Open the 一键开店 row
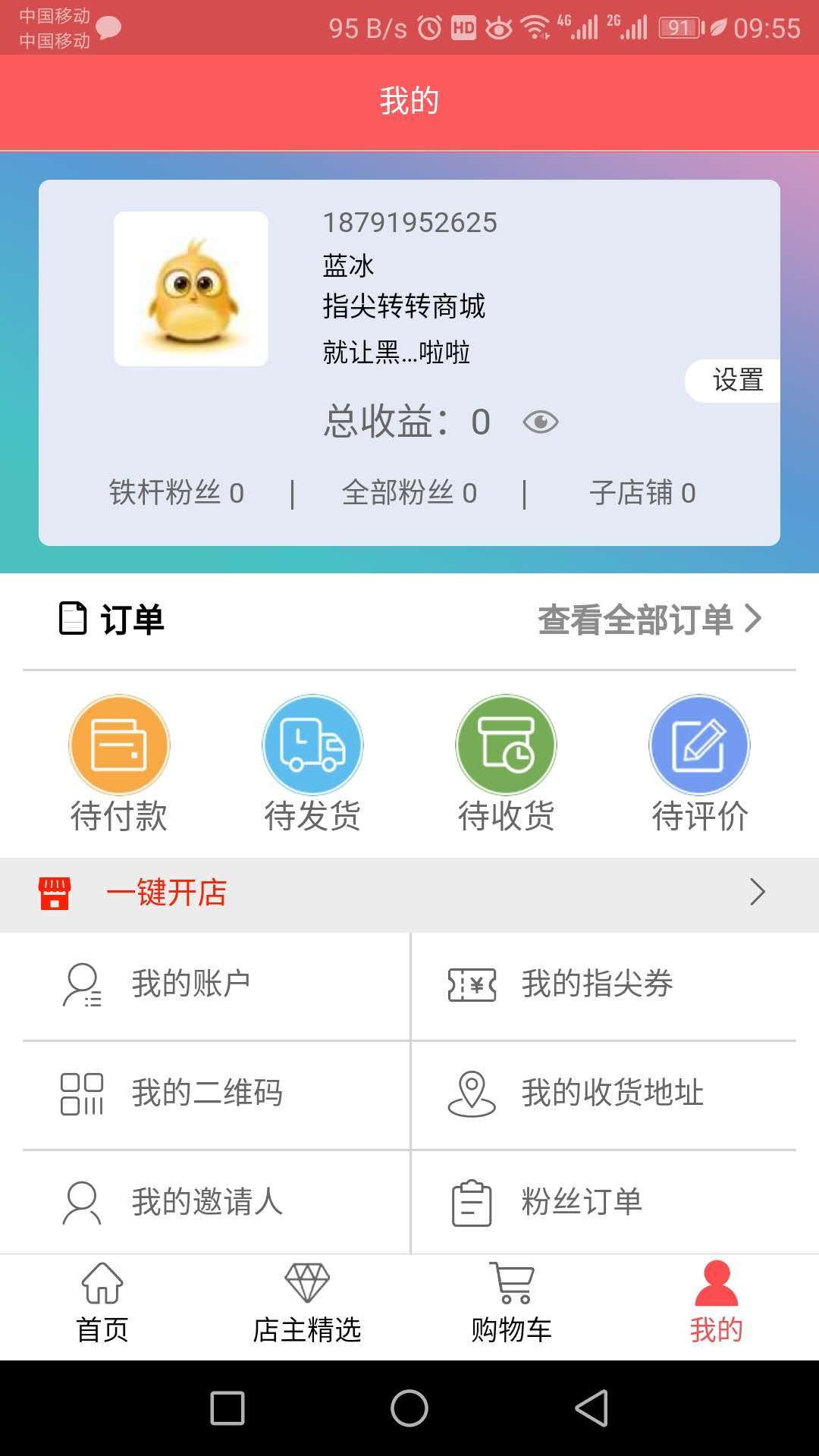The height and width of the screenshot is (1456, 819). [x=409, y=893]
